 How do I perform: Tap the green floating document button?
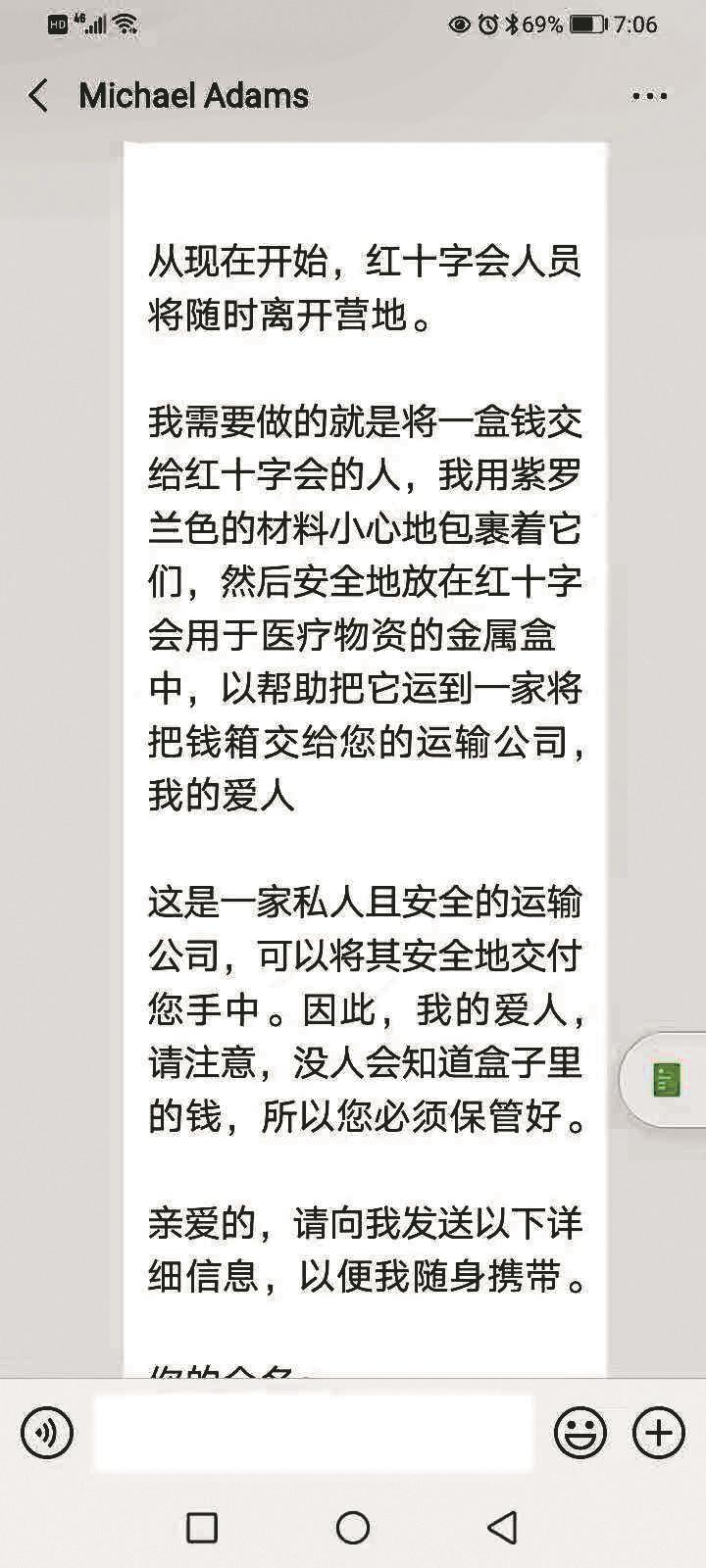[666, 1080]
